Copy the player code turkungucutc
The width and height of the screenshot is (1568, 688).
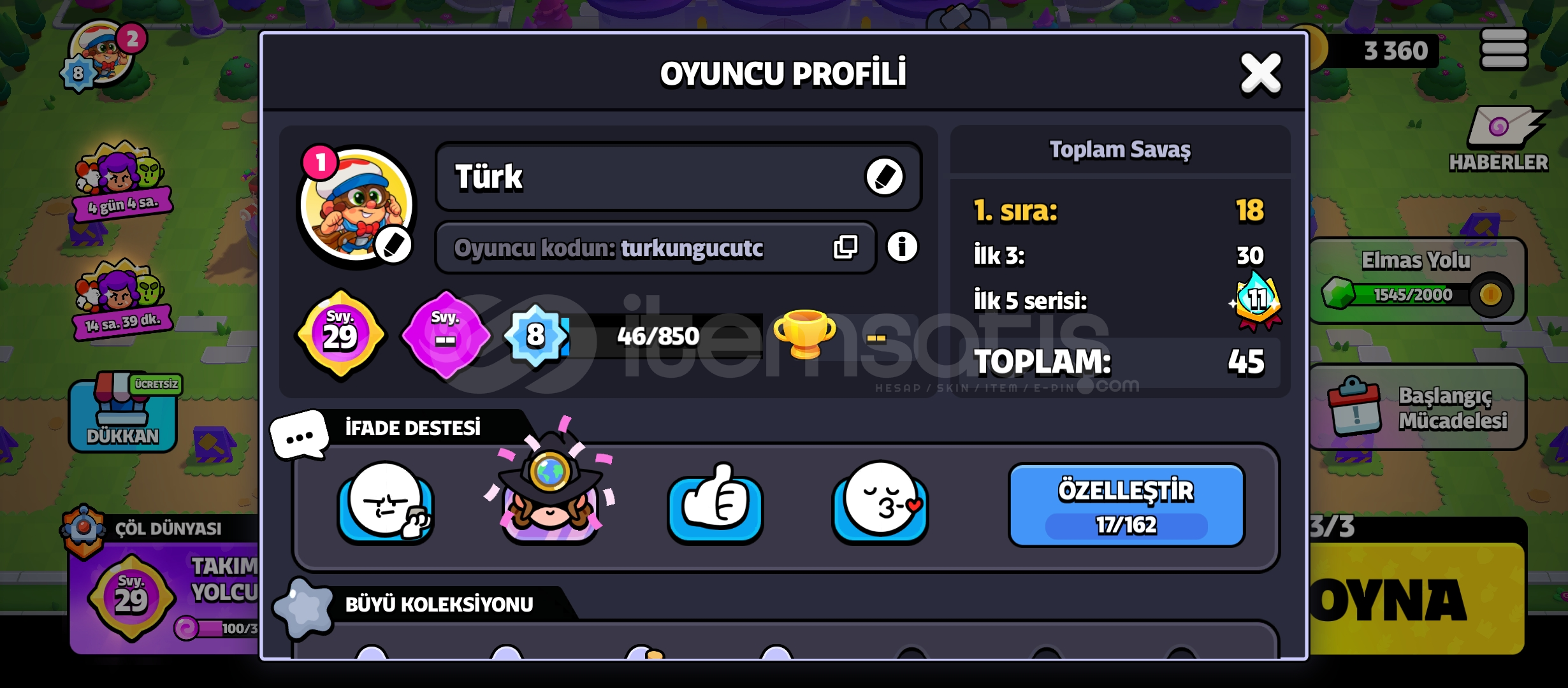[x=846, y=247]
